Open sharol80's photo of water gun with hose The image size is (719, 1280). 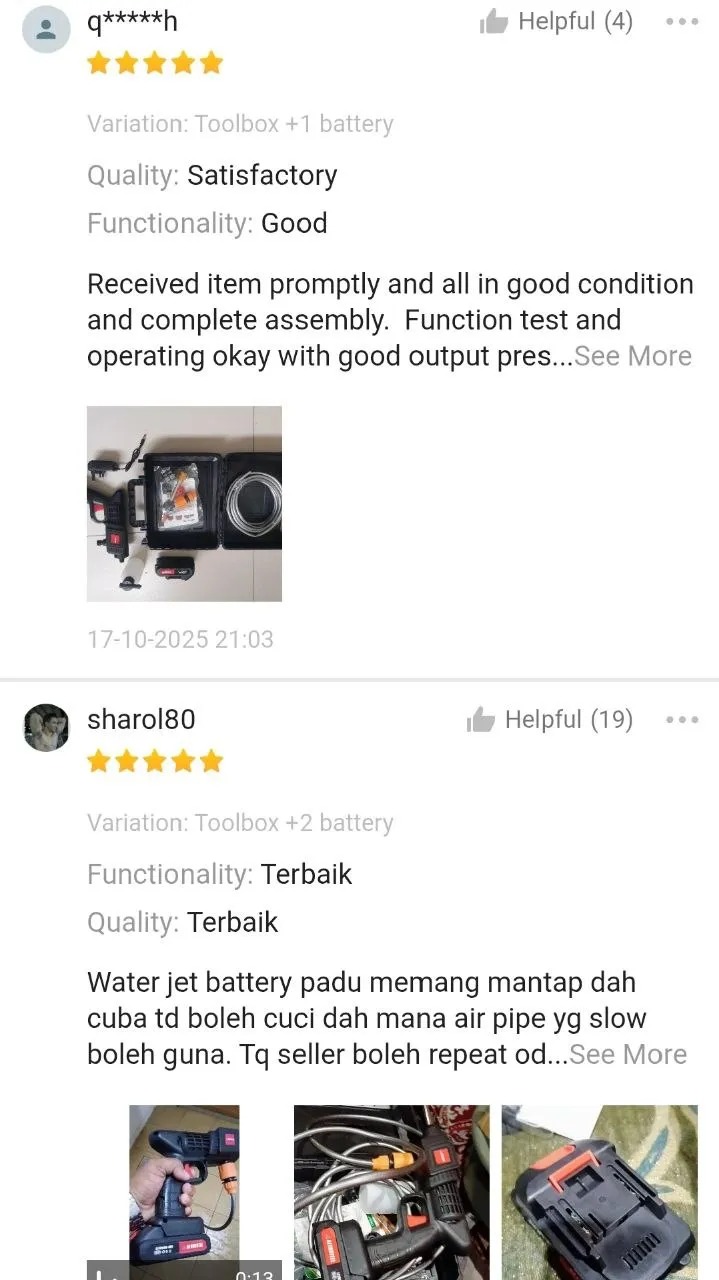[392, 1192]
